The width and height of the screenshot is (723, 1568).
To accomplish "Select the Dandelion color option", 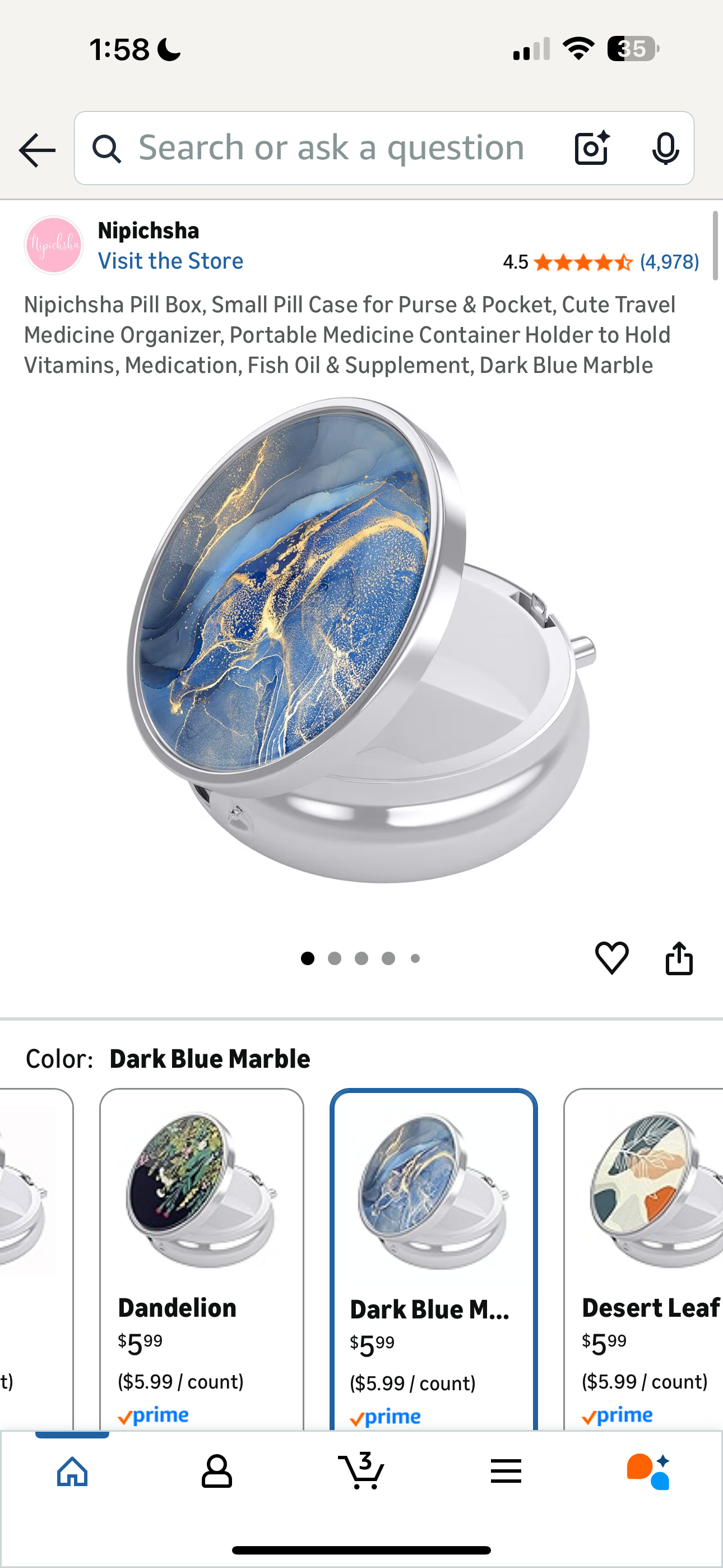I will click(201, 1254).
